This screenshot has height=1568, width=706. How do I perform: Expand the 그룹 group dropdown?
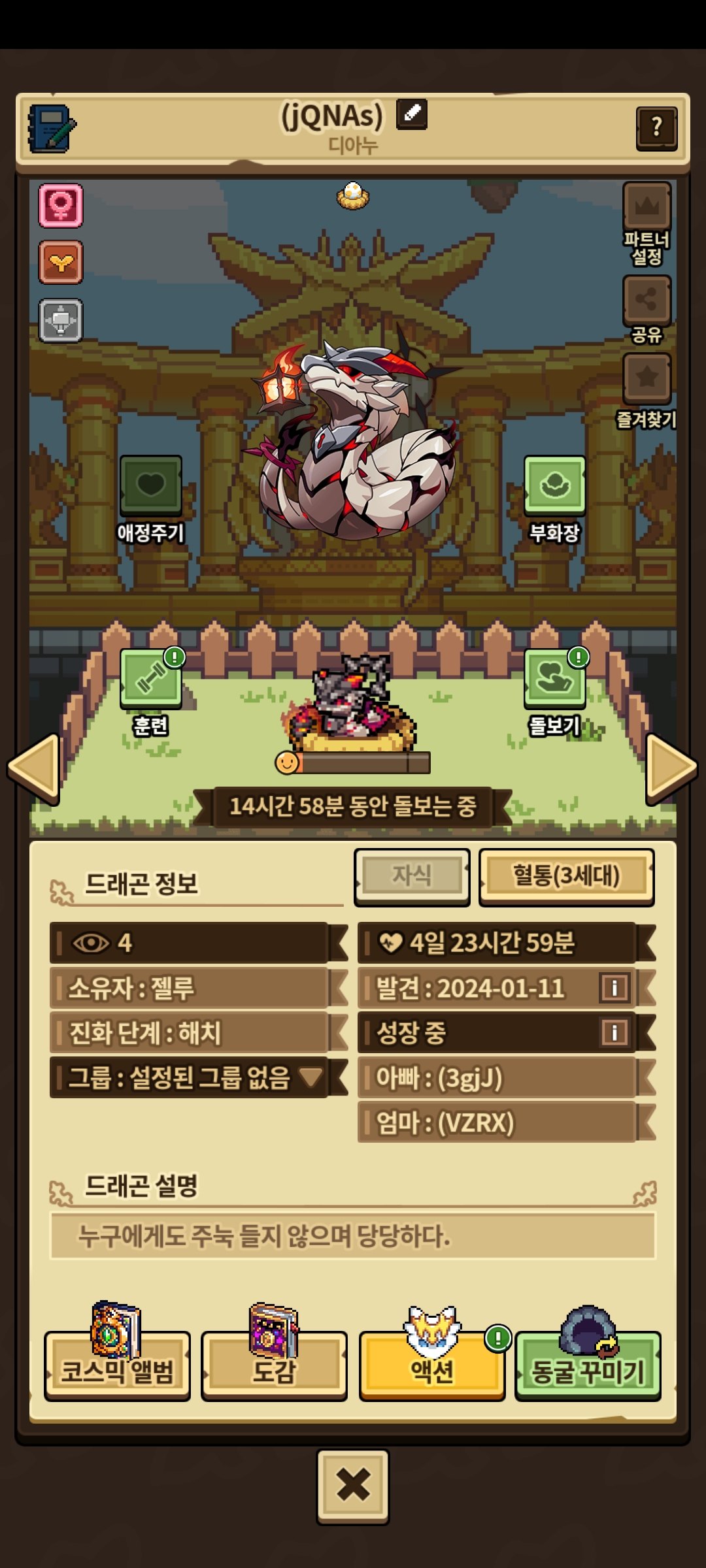311,1076
